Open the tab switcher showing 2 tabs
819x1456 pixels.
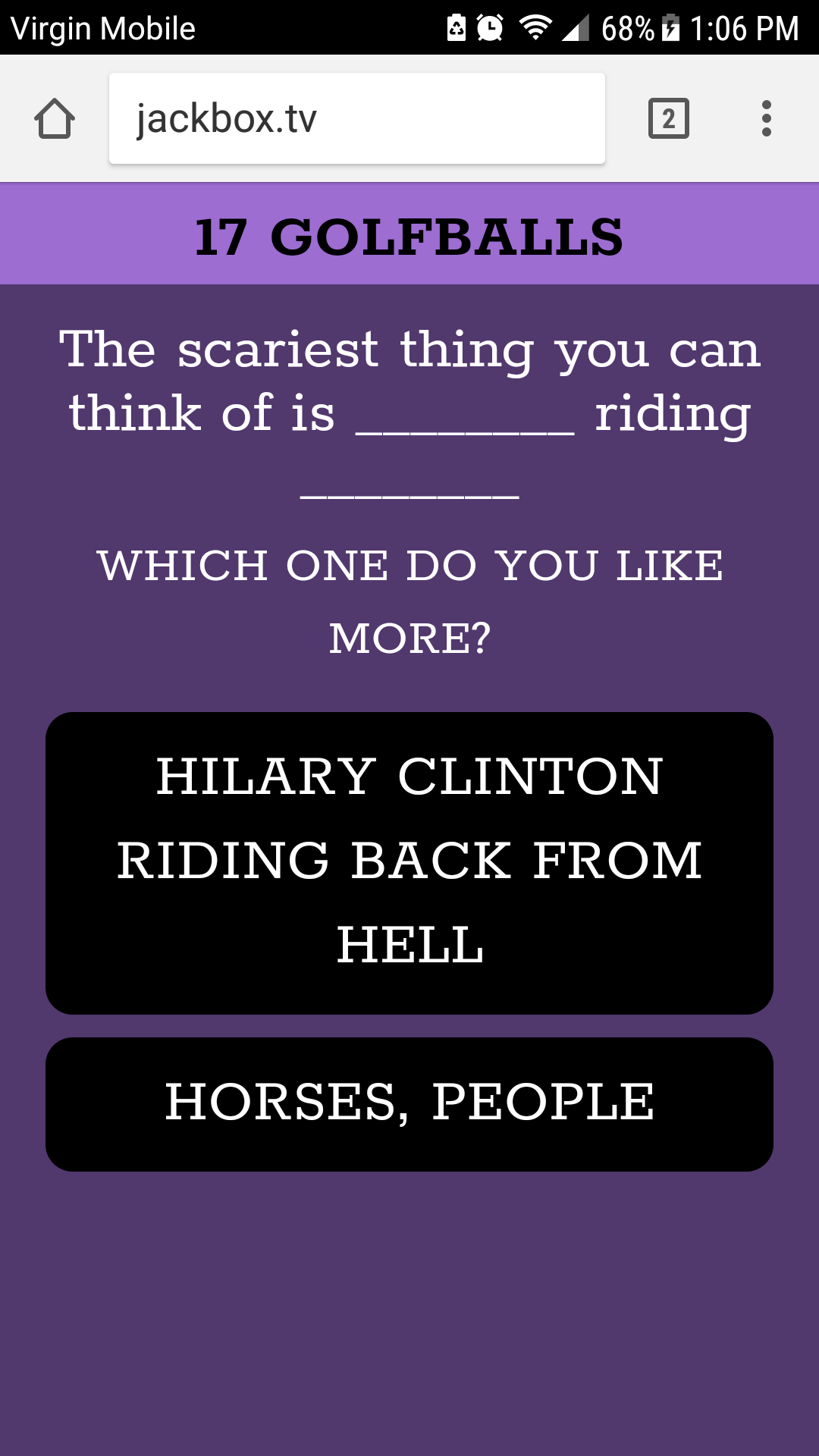pos(668,119)
